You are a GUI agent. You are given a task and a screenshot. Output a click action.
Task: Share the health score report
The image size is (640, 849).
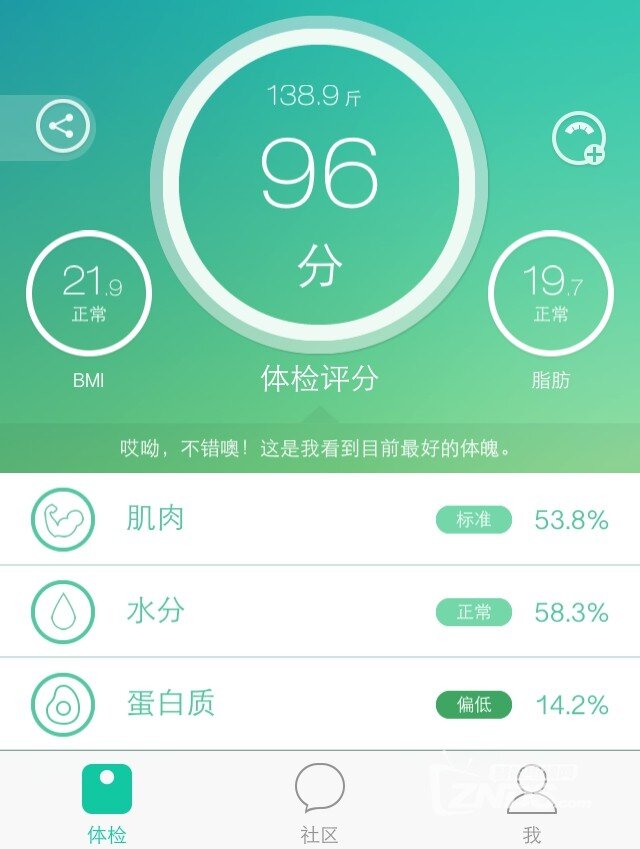[62, 127]
